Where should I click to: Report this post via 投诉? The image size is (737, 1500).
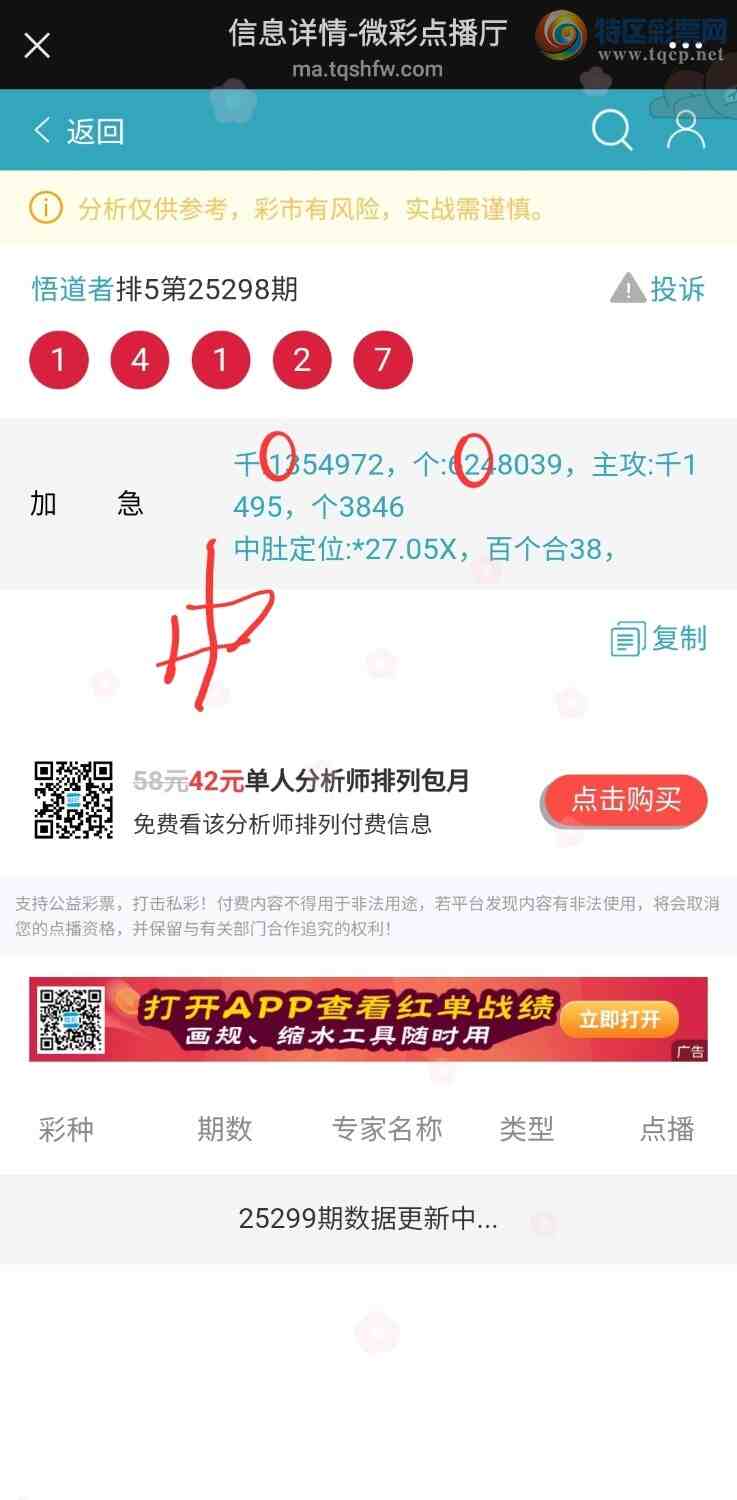click(x=658, y=289)
